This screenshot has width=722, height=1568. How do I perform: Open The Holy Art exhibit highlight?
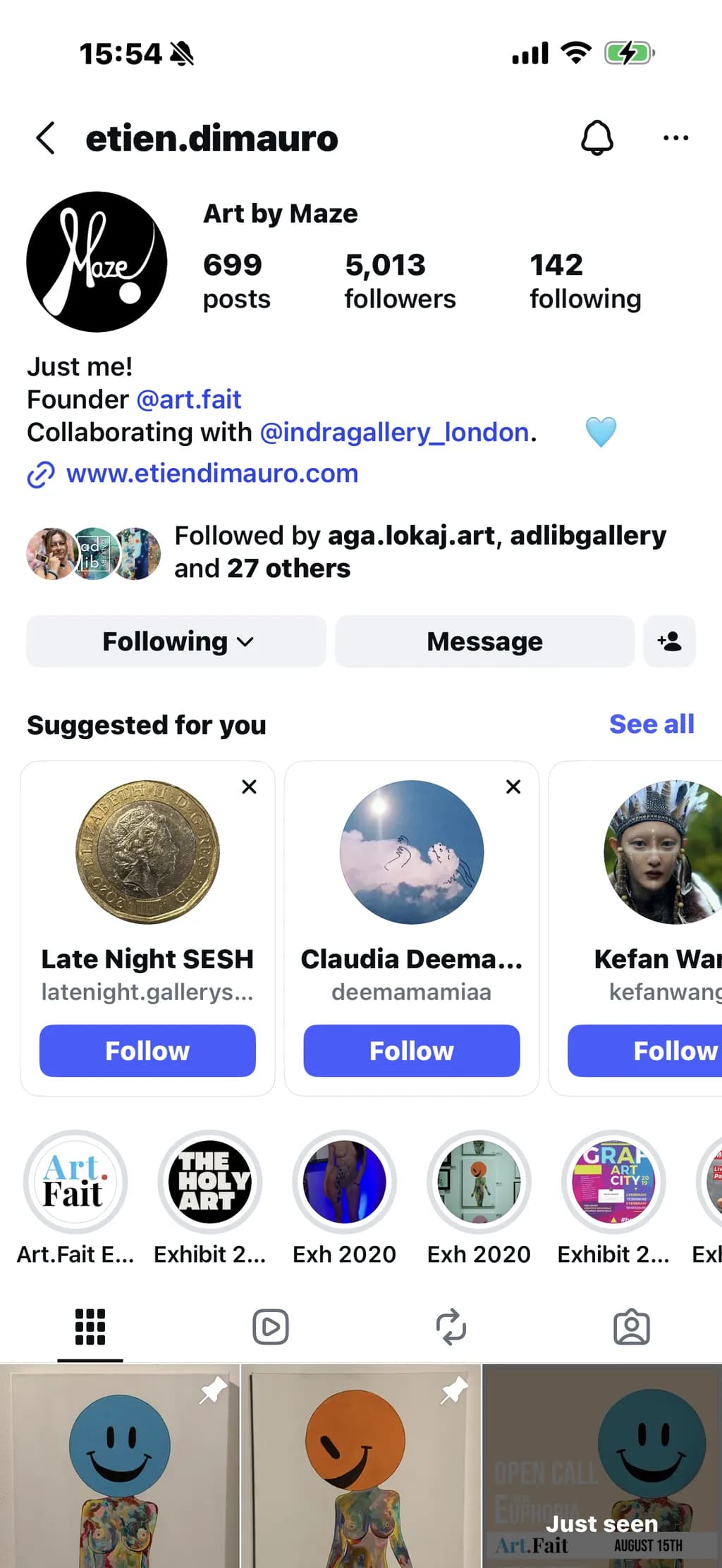pos(210,1182)
